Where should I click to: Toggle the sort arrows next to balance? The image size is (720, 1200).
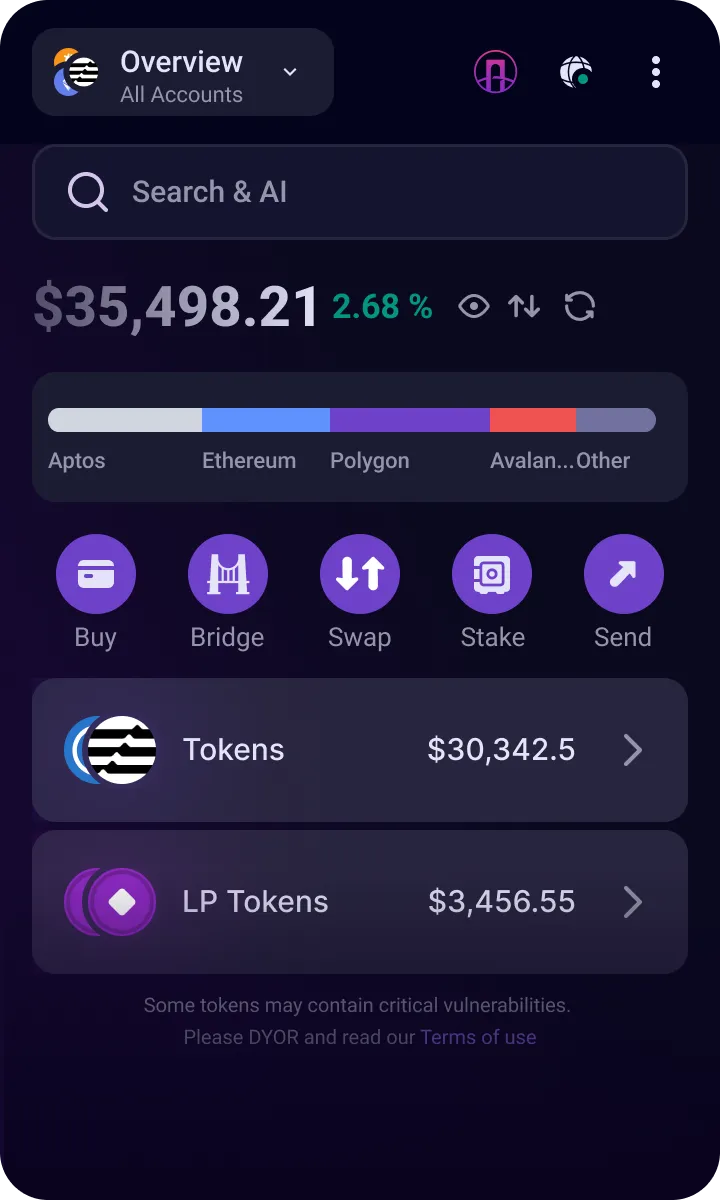pyautogui.click(x=524, y=307)
